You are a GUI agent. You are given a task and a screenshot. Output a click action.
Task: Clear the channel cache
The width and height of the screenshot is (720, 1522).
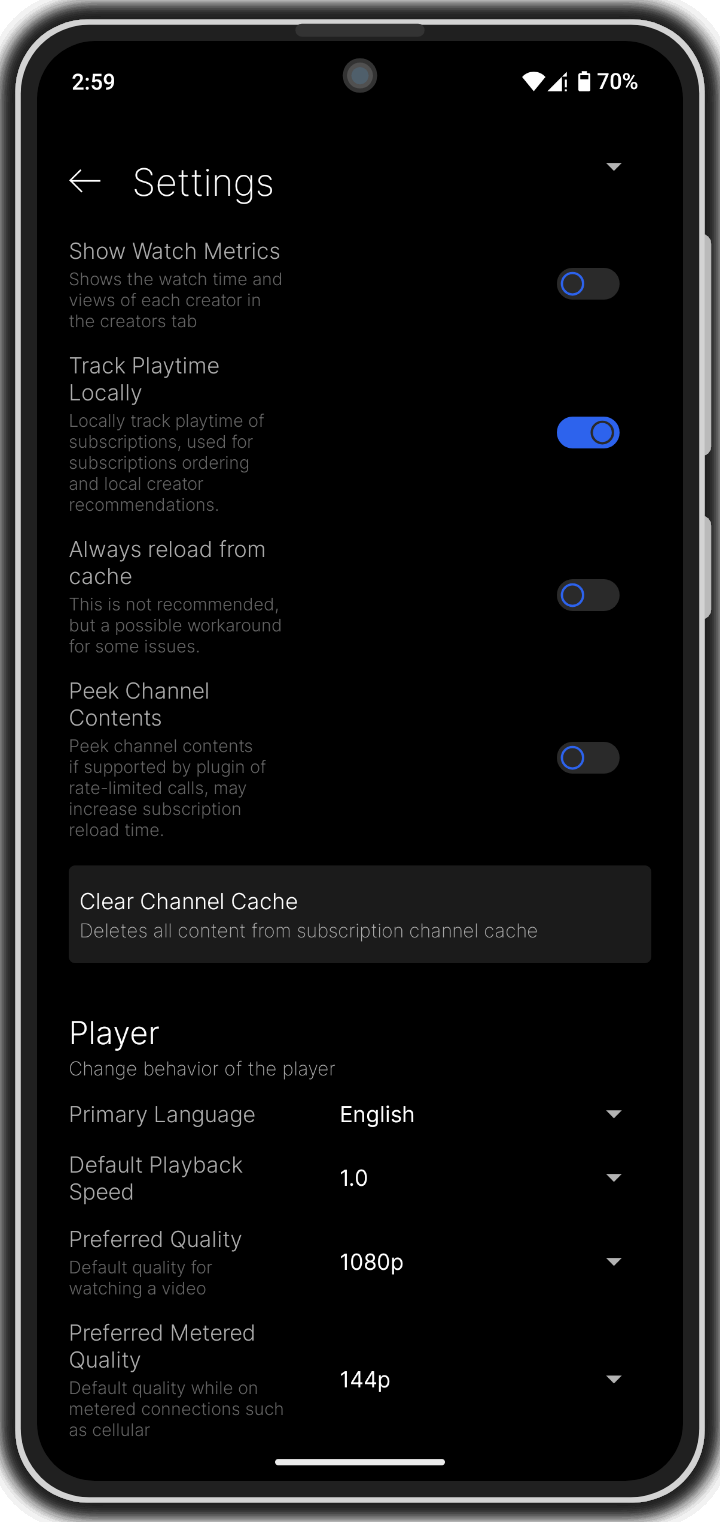[360, 914]
